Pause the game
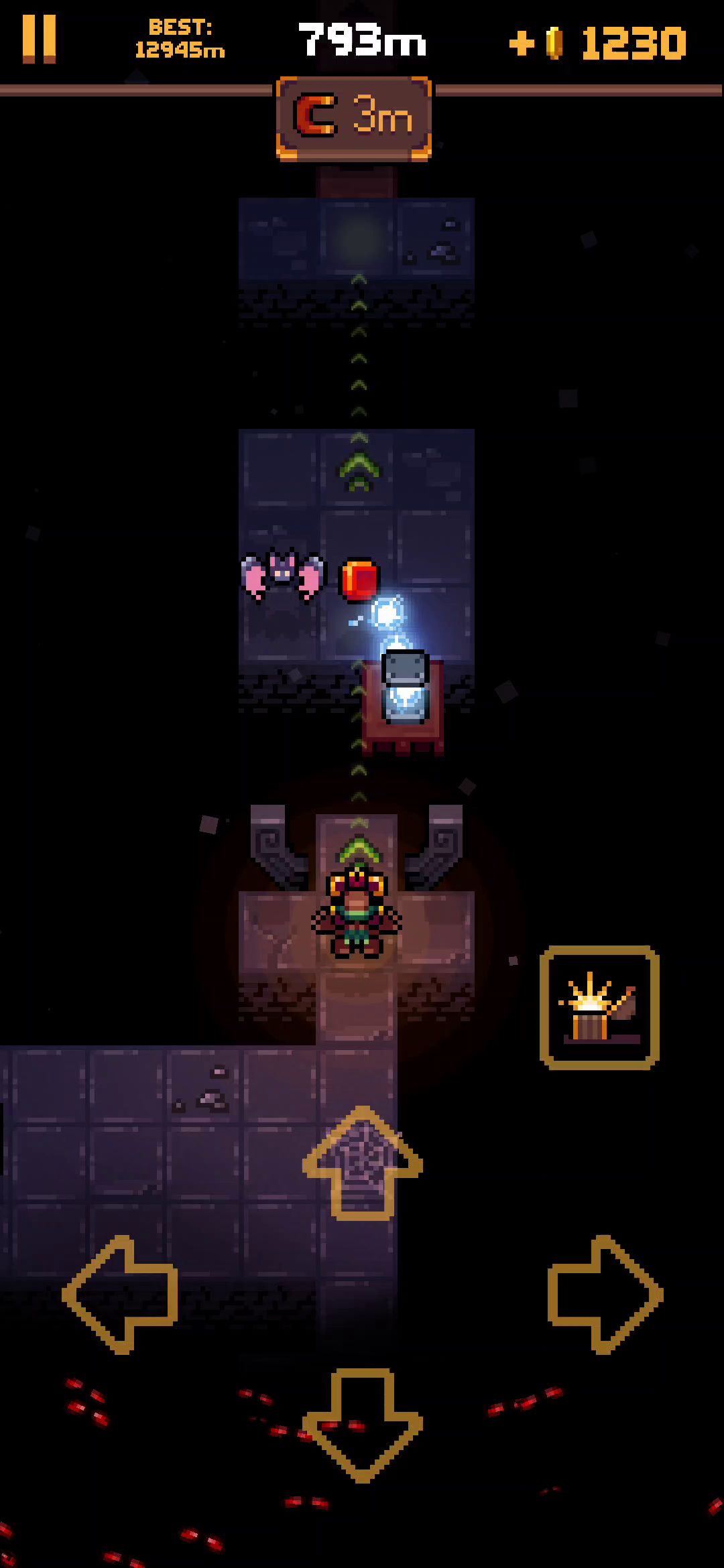Screen dimensions: 724x1568 click(39, 40)
